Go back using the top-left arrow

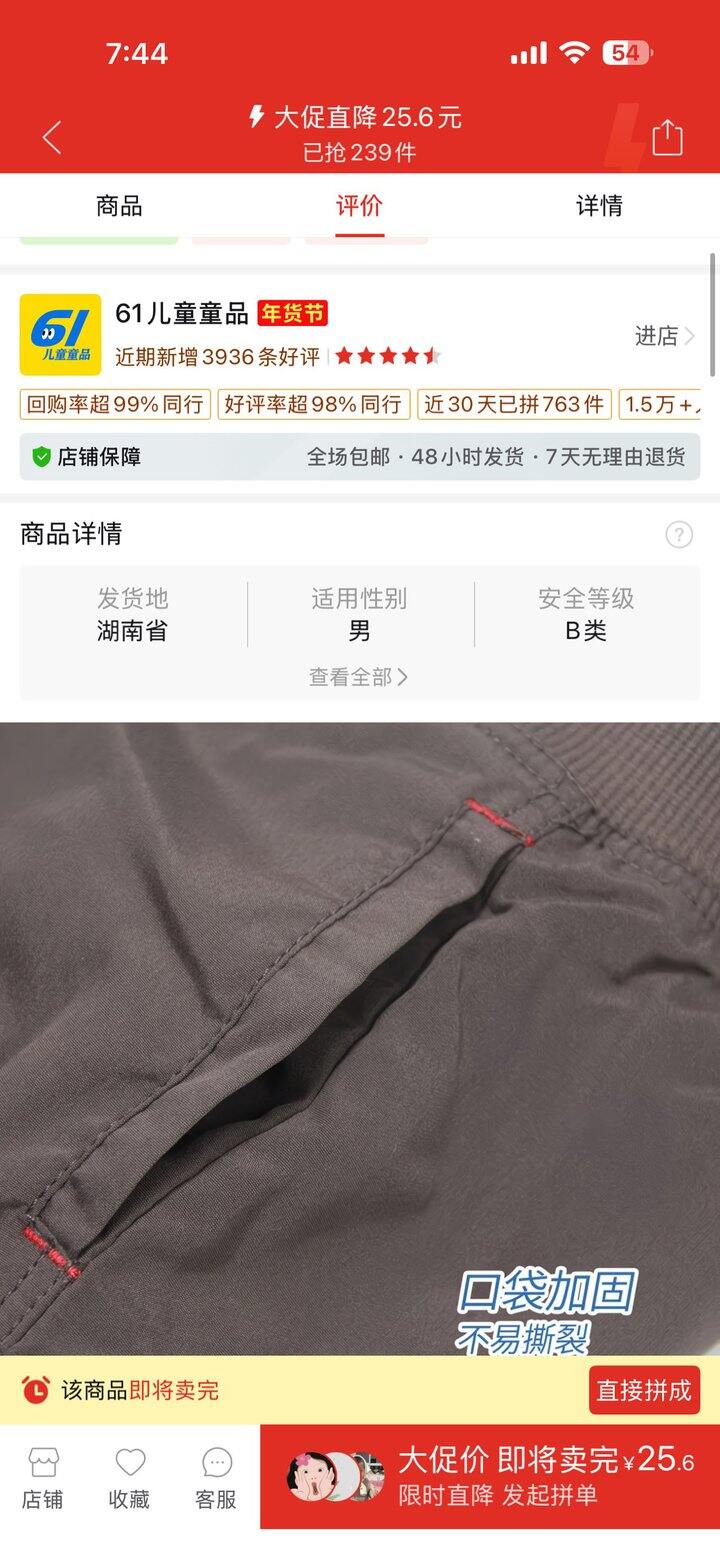(x=52, y=137)
